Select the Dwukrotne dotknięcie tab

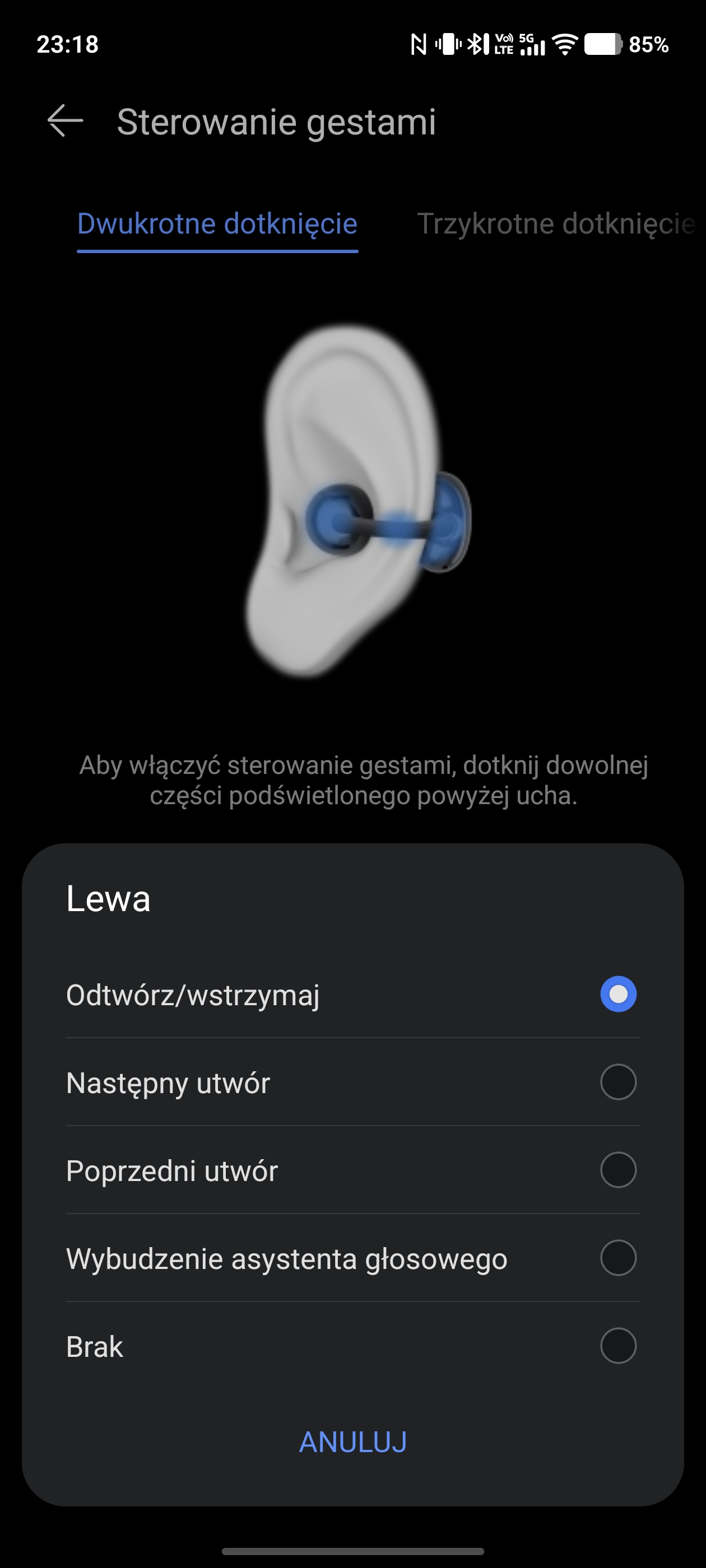pyautogui.click(x=217, y=223)
